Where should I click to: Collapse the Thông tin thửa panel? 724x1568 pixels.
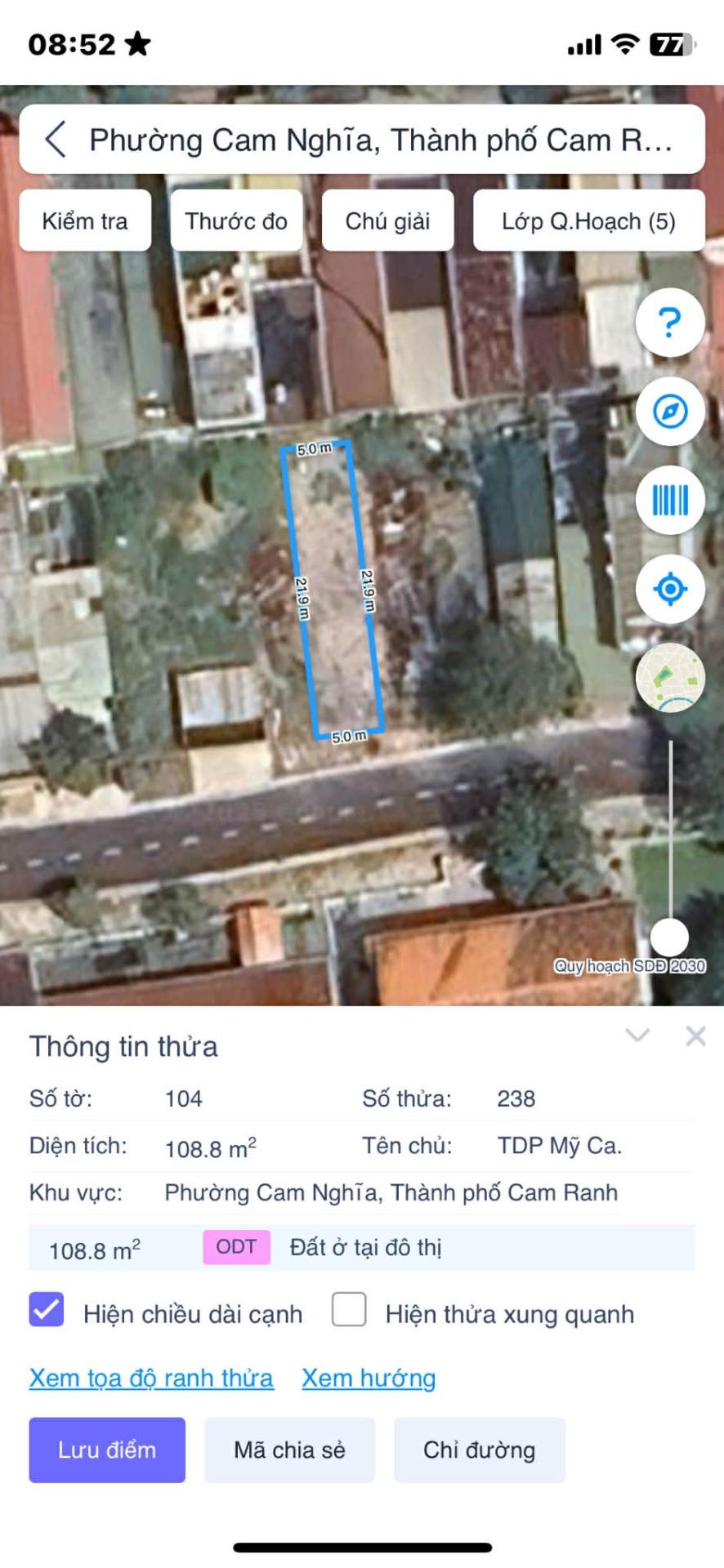point(637,1036)
